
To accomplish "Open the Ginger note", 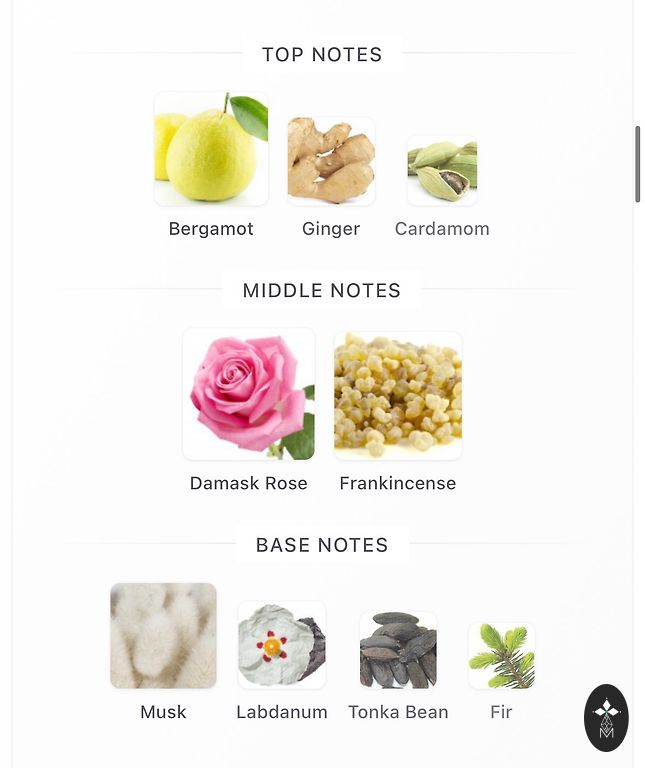I will [331, 162].
